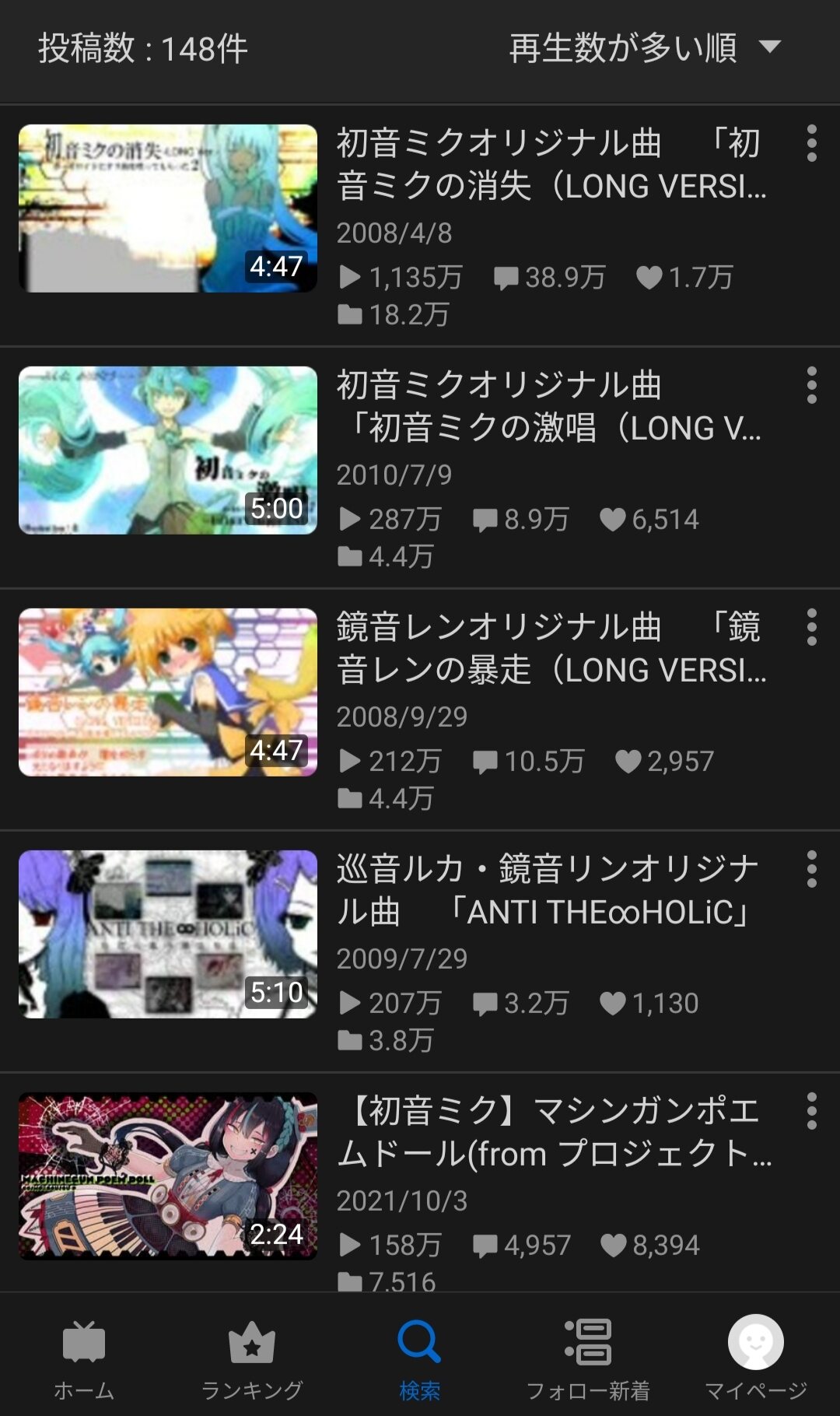Open the ANTI THE∞HOLiC video
The height and width of the screenshot is (1416, 840).
click(x=168, y=934)
